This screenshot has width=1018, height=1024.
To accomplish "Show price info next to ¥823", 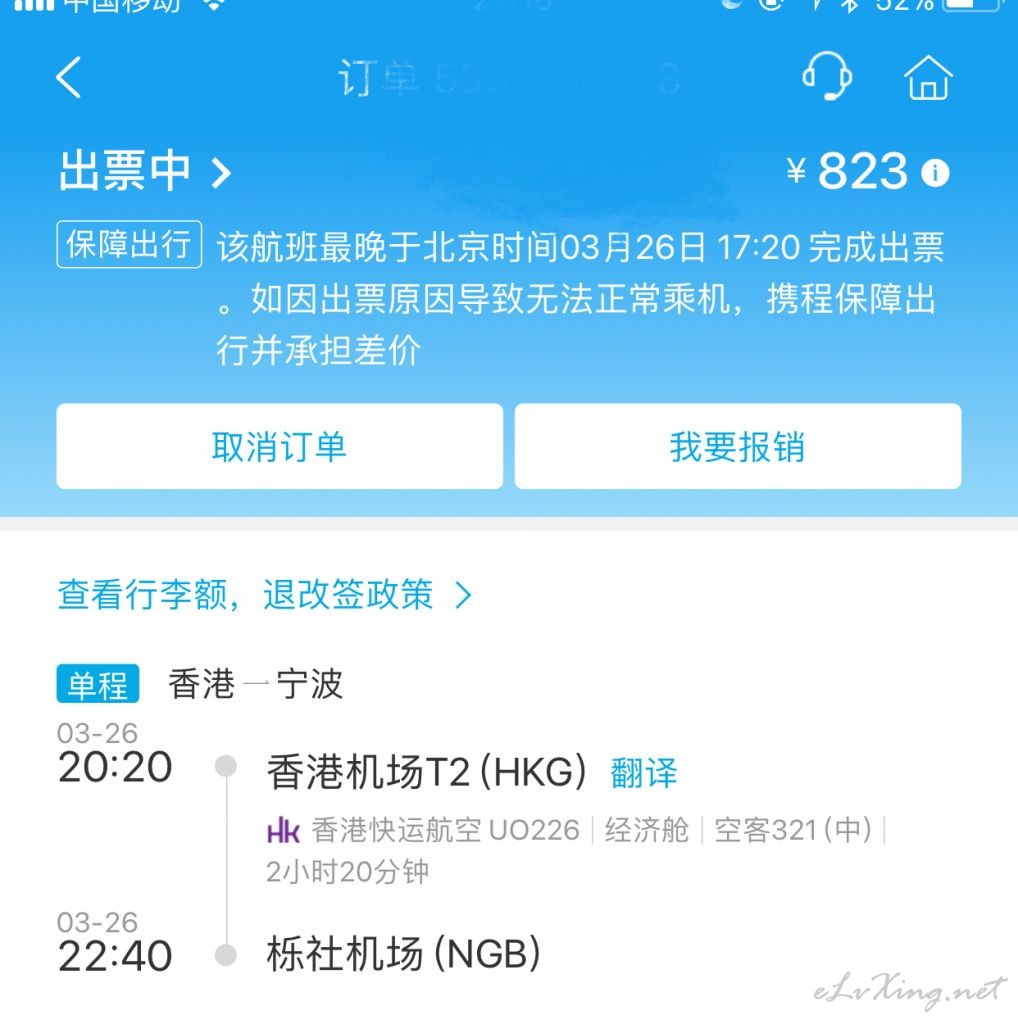I will coord(935,173).
